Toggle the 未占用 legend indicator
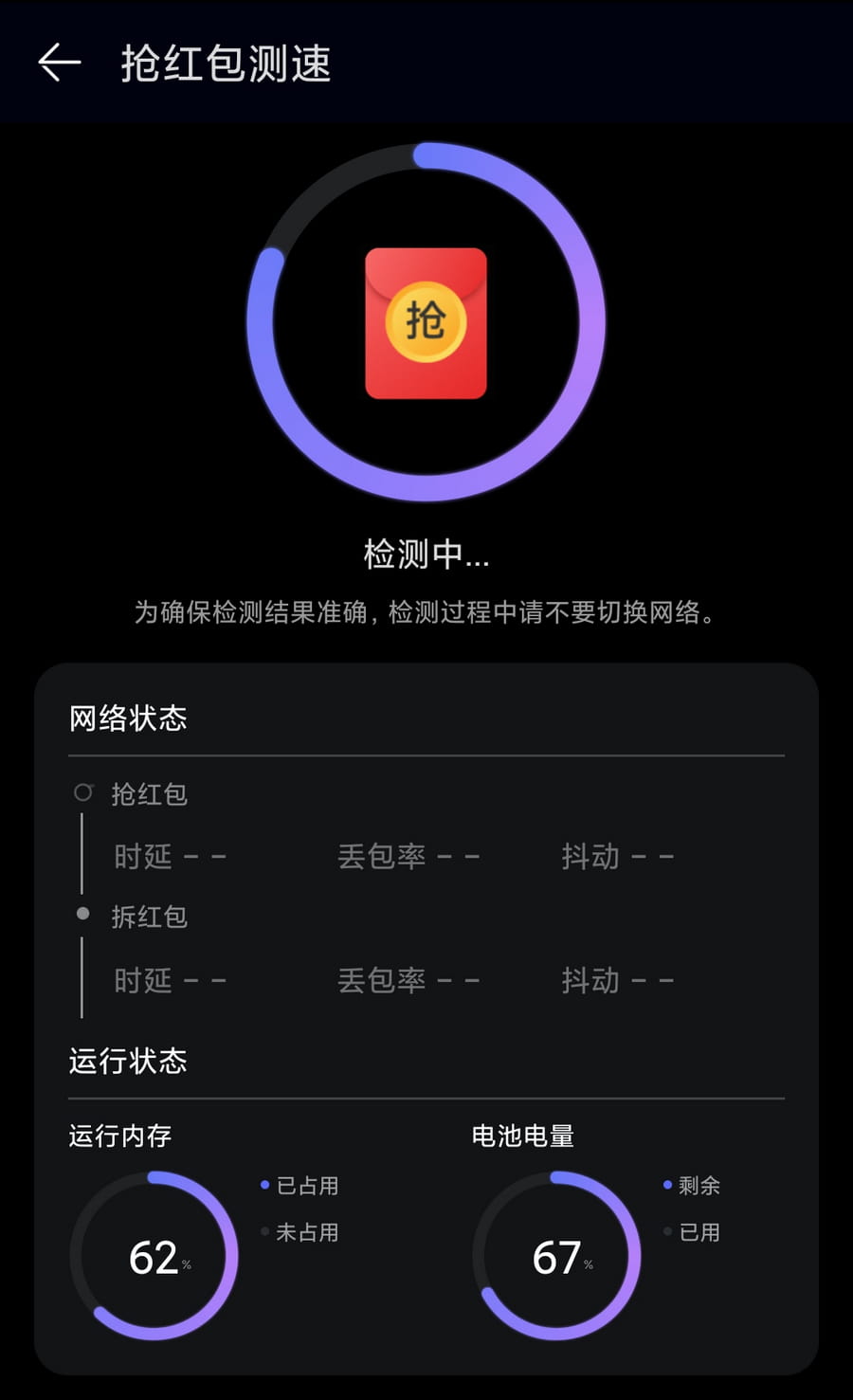This screenshot has width=853, height=1400. point(263,1232)
